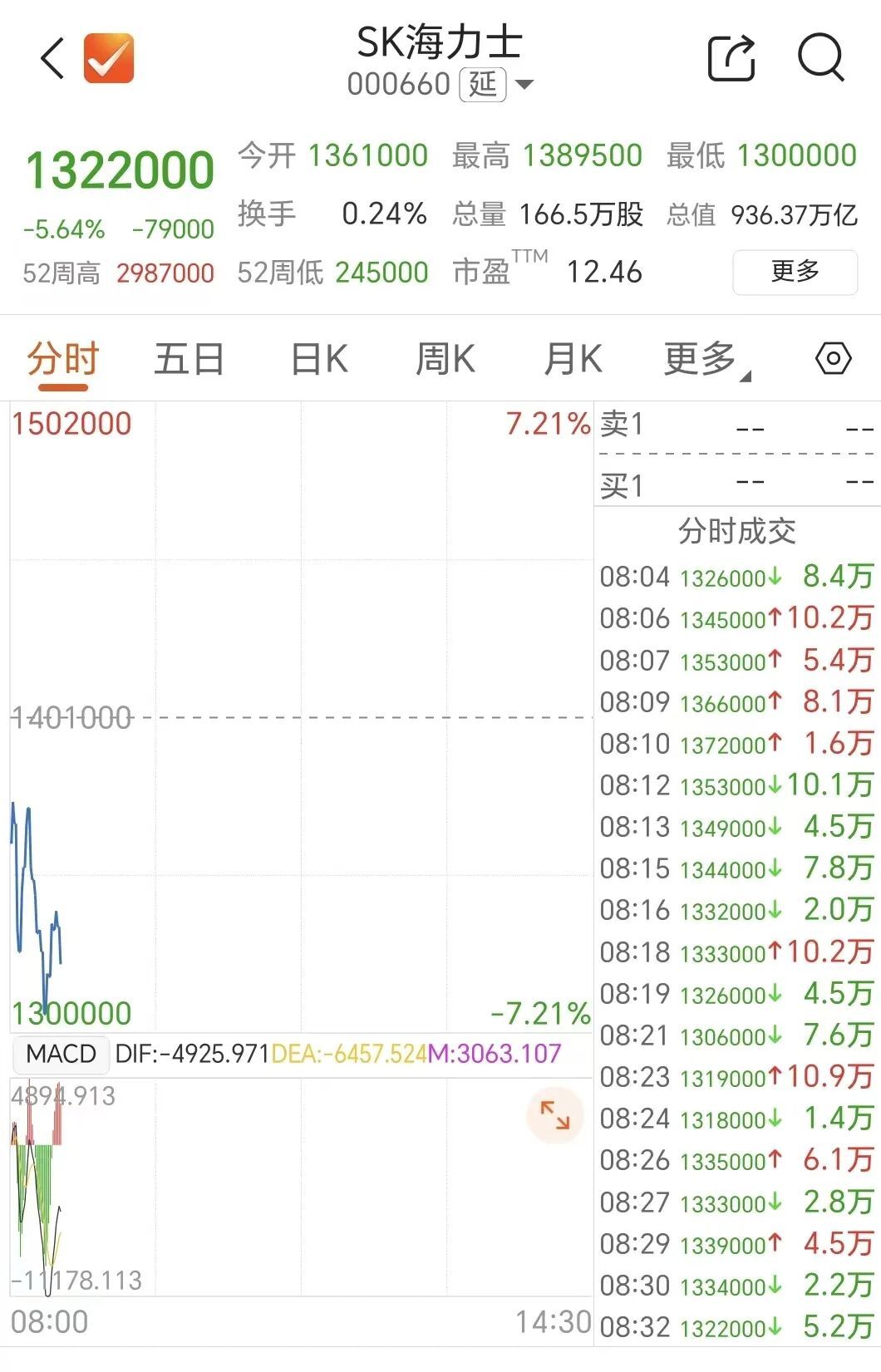This screenshot has height=1372, width=881.
Task: Open the search magnifier
Action: (820, 57)
